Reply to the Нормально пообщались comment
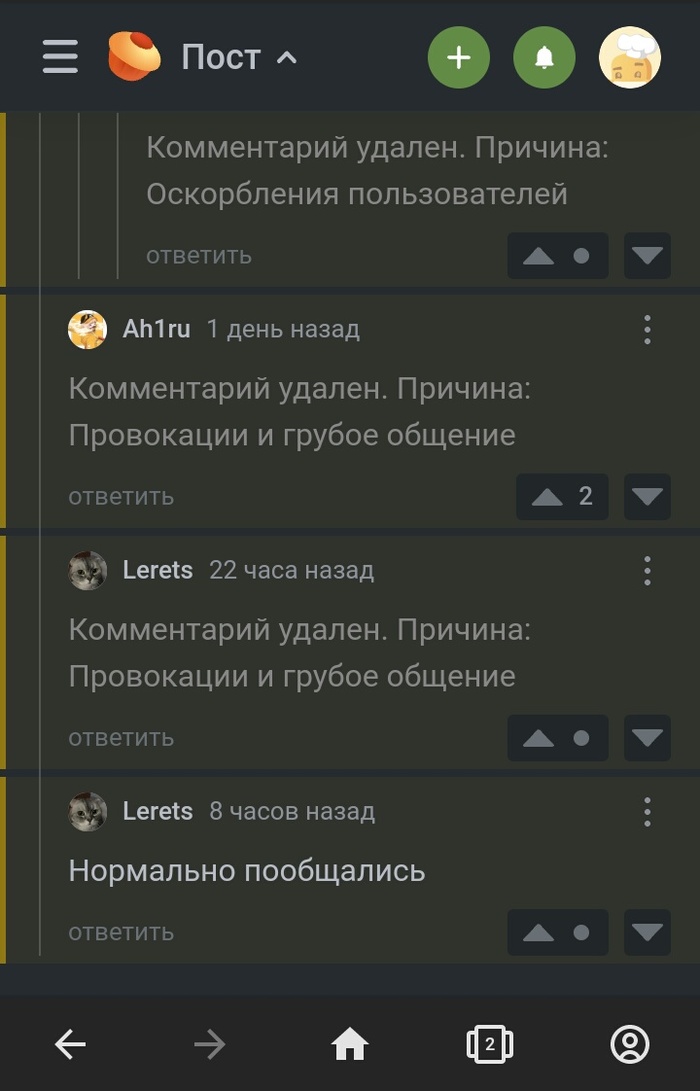This screenshot has height=1091, width=700. tap(121, 933)
